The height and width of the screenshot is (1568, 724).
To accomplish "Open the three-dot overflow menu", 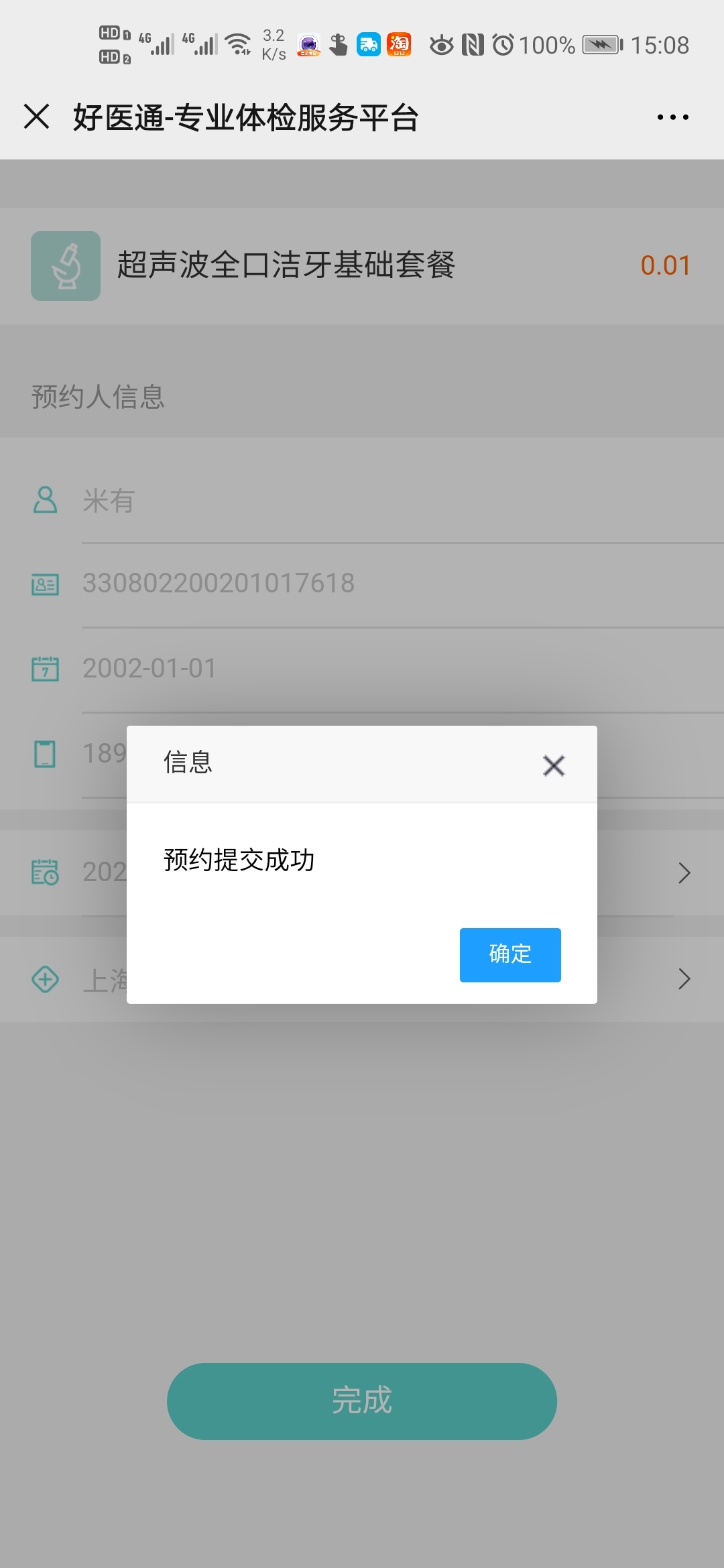I will (672, 117).
